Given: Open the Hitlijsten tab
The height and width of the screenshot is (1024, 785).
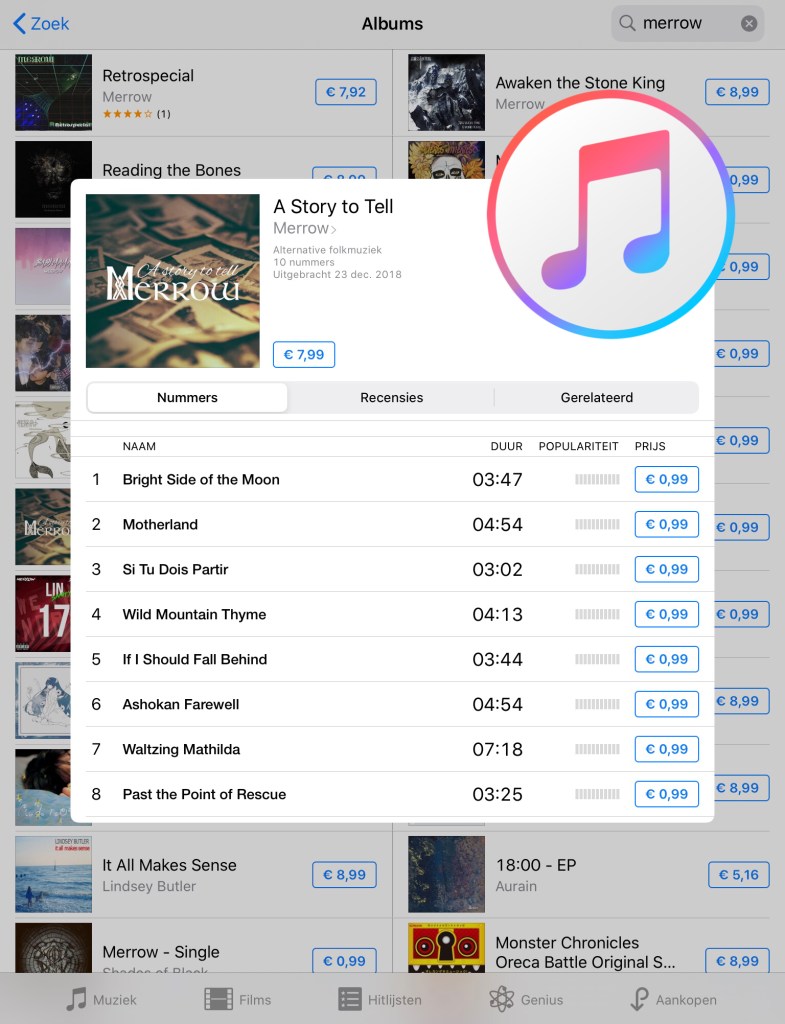Looking at the screenshot, I should coord(380,999).
